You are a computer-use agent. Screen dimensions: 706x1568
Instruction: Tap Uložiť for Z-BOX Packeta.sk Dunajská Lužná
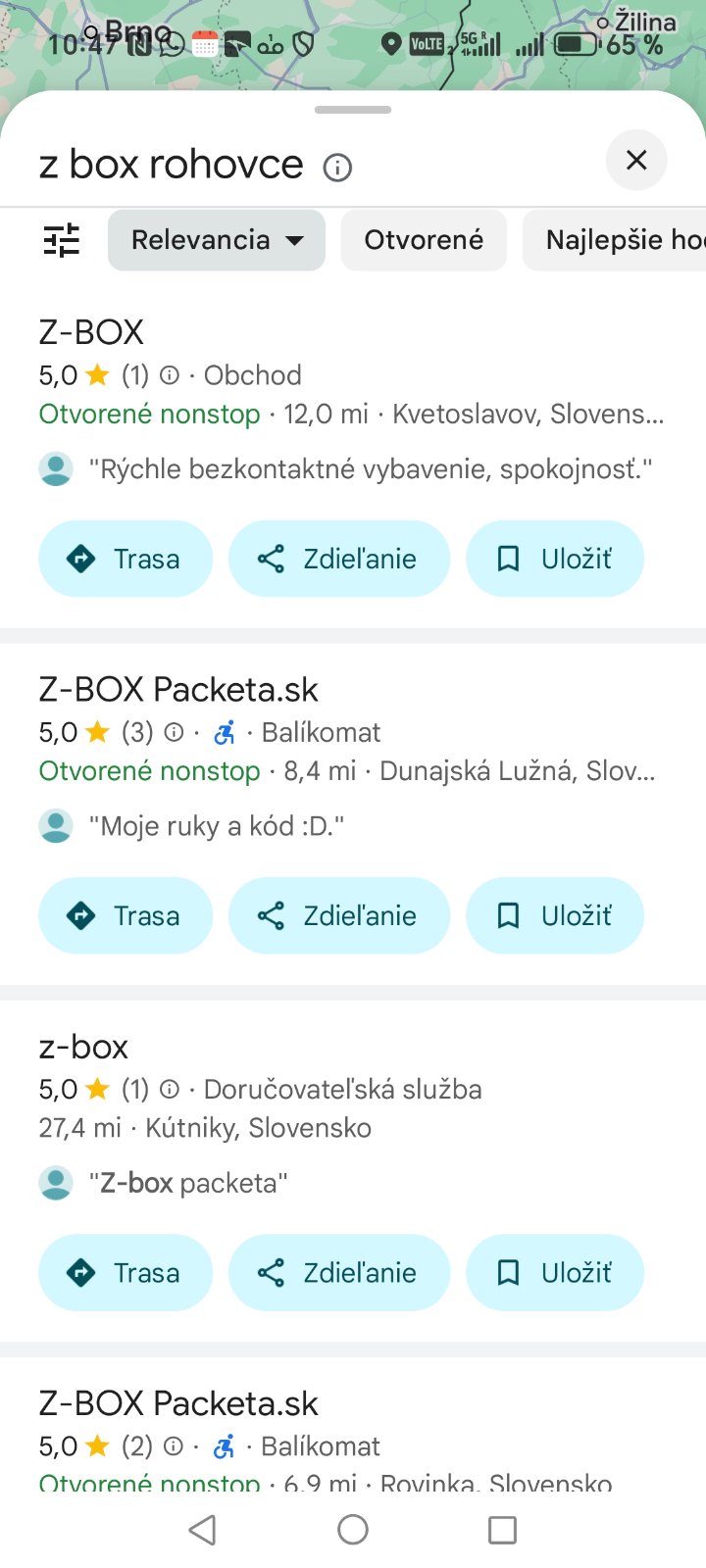point(555,915)
